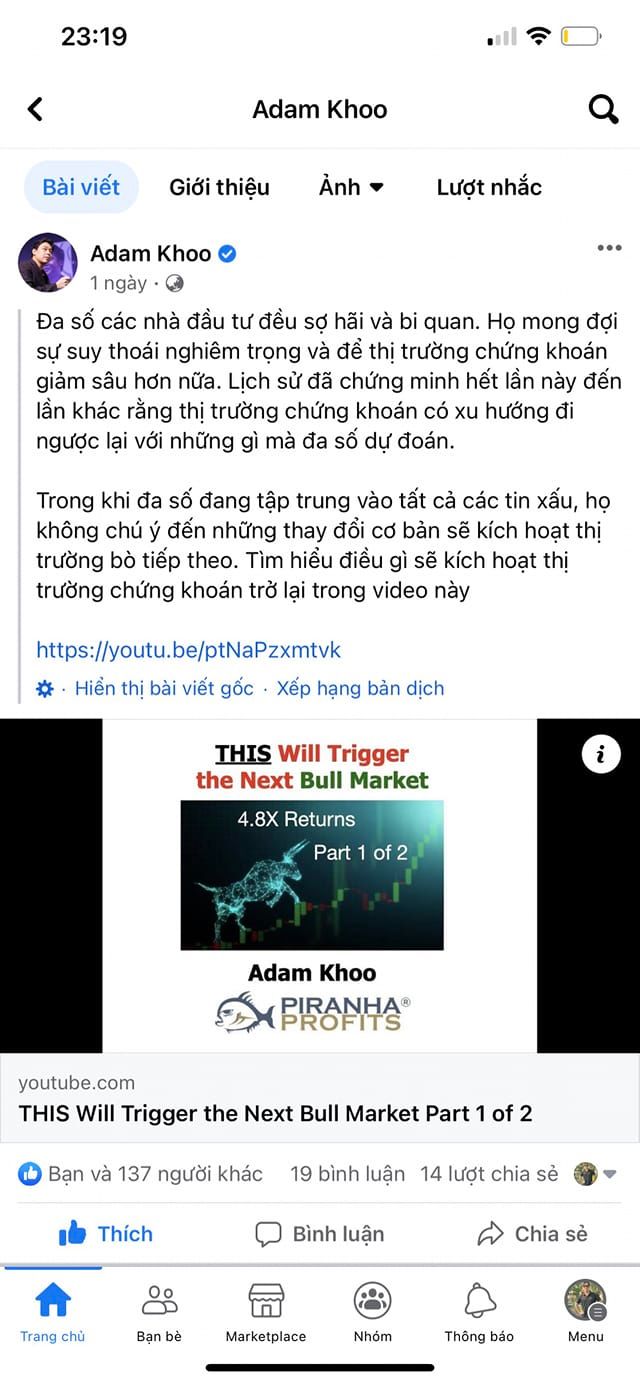
Task: Open search on Adam Khoo's page
Action: coord(603,109)
